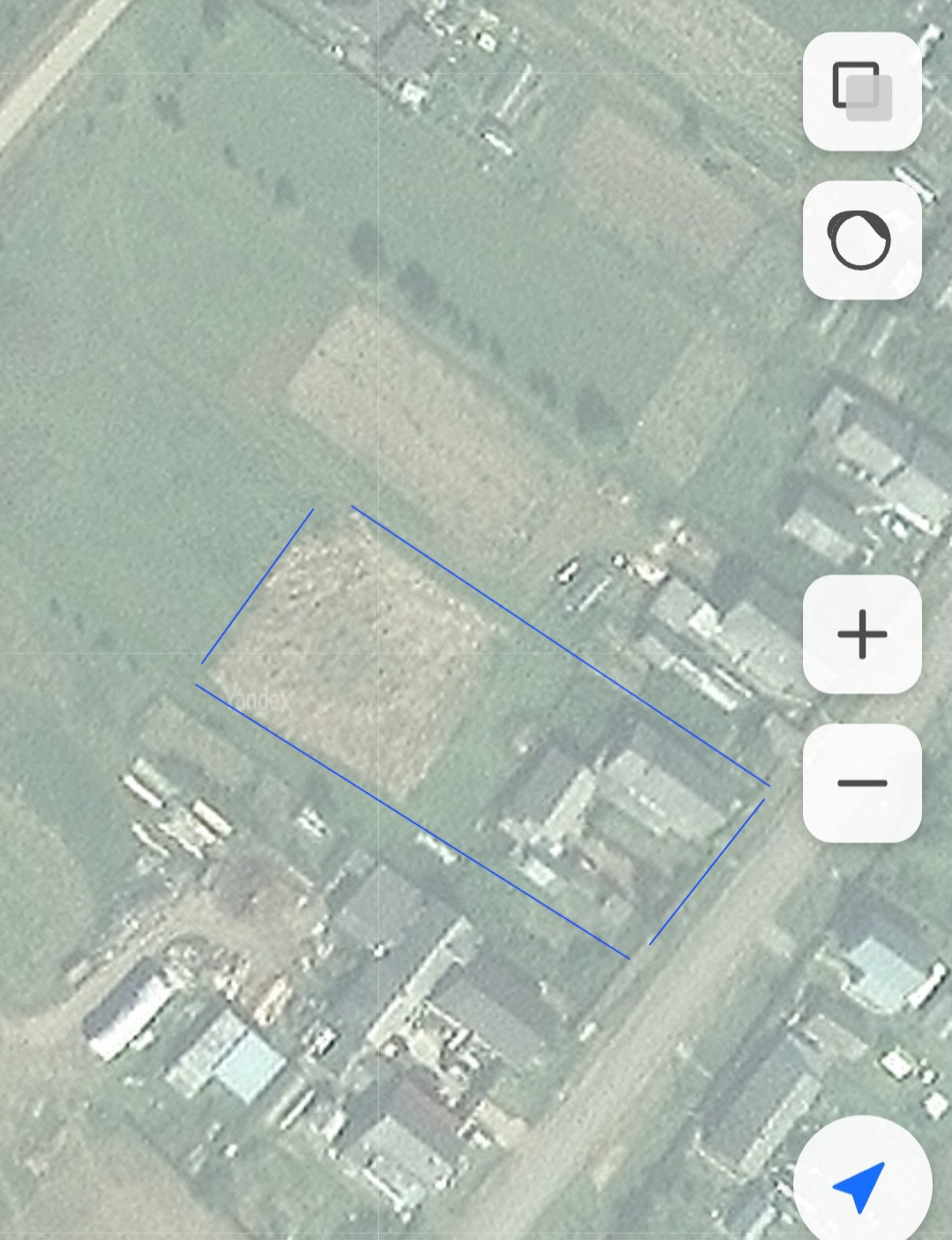Open the map layers selector
This screenshot has width=952, height=1240.
pos(862,92)
